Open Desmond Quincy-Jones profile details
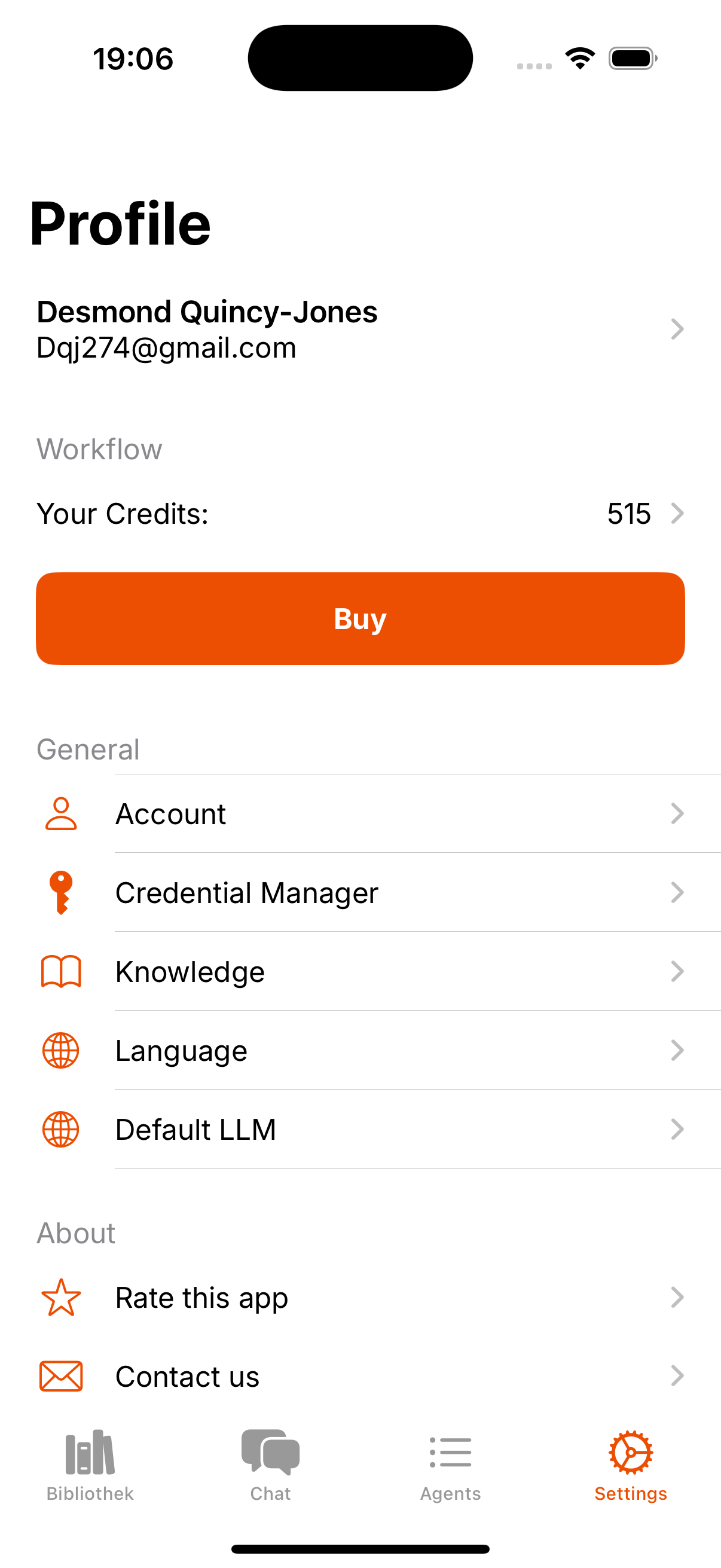Screen dimensions: 721x1568 point(360,330)
